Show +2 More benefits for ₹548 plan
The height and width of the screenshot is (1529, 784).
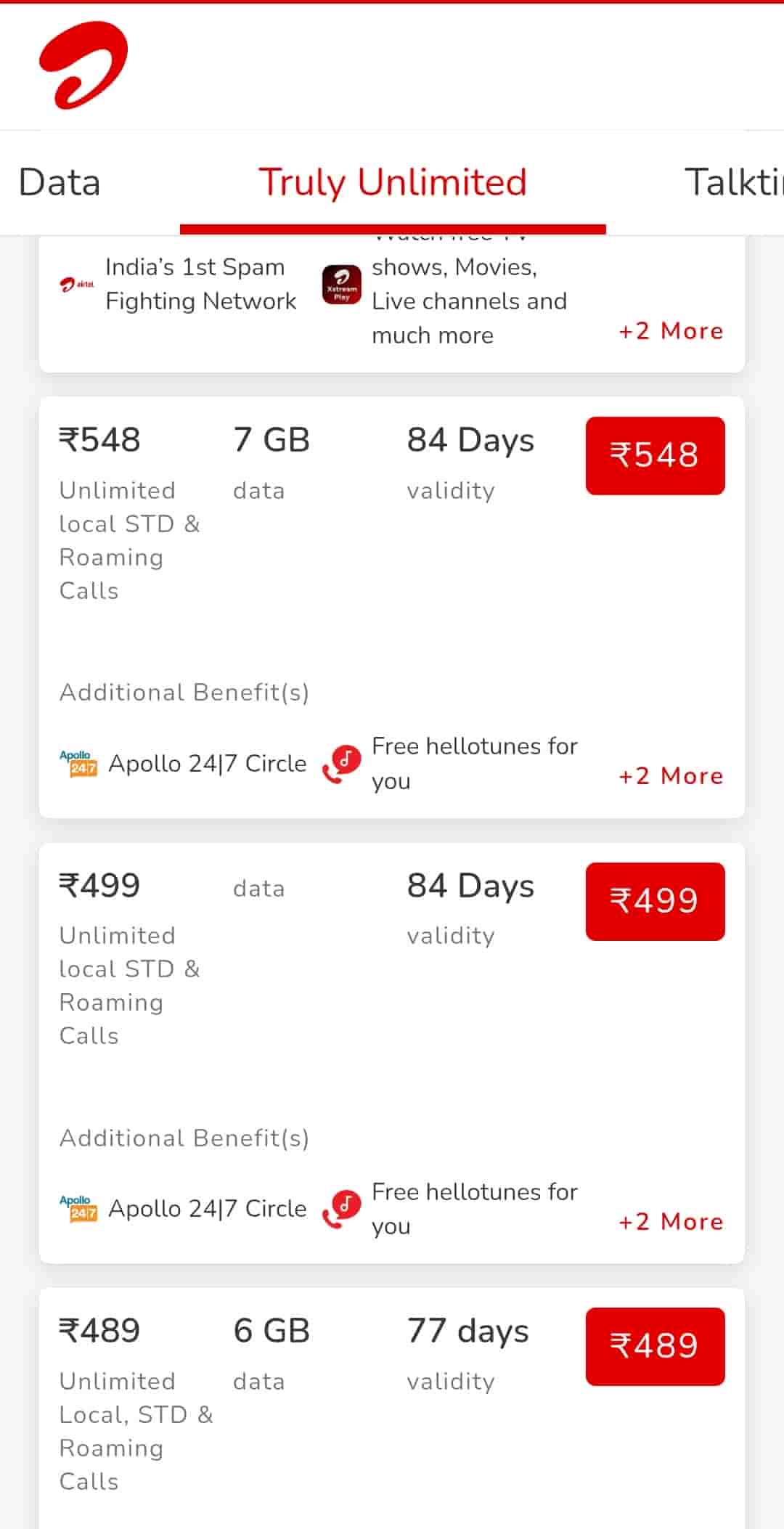click(671, 776)
